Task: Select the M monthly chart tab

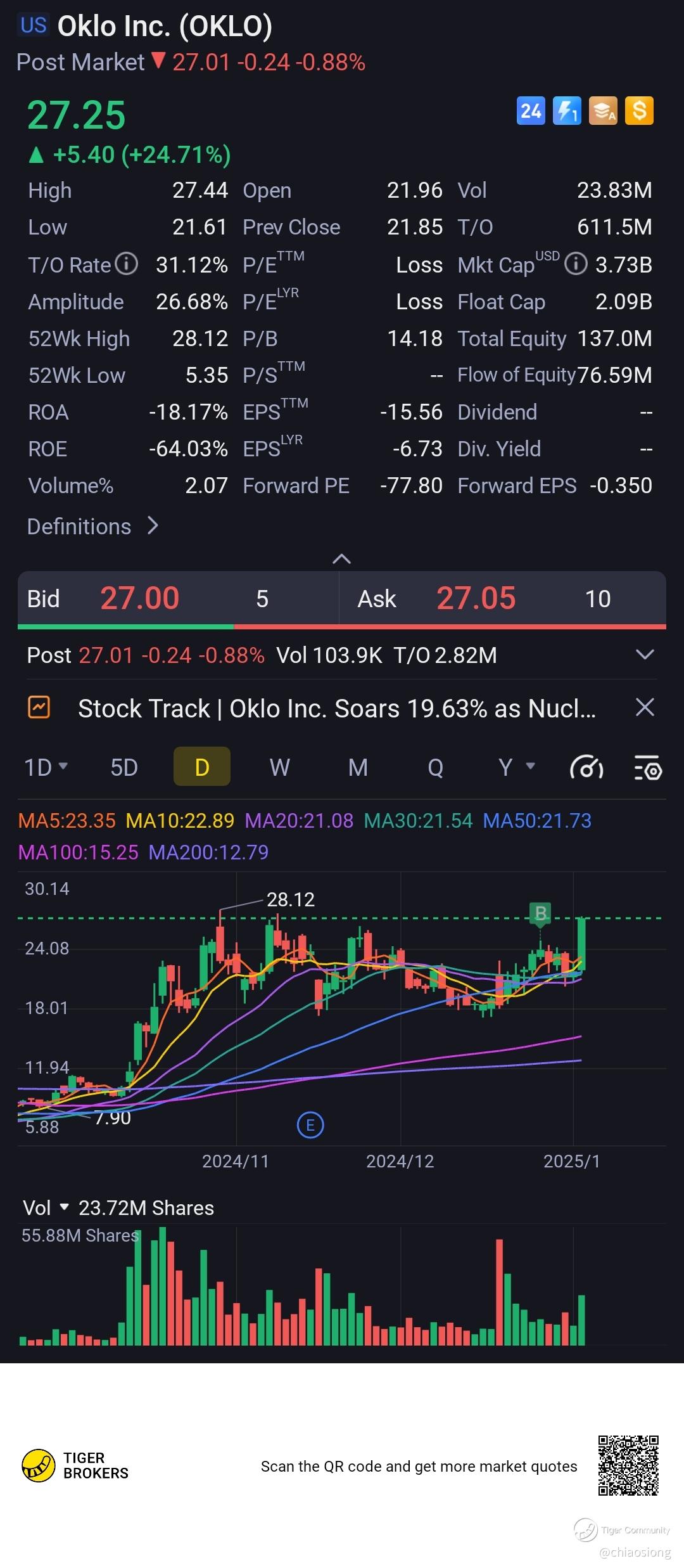Action: pyautogui.click(x=358, y=768)
